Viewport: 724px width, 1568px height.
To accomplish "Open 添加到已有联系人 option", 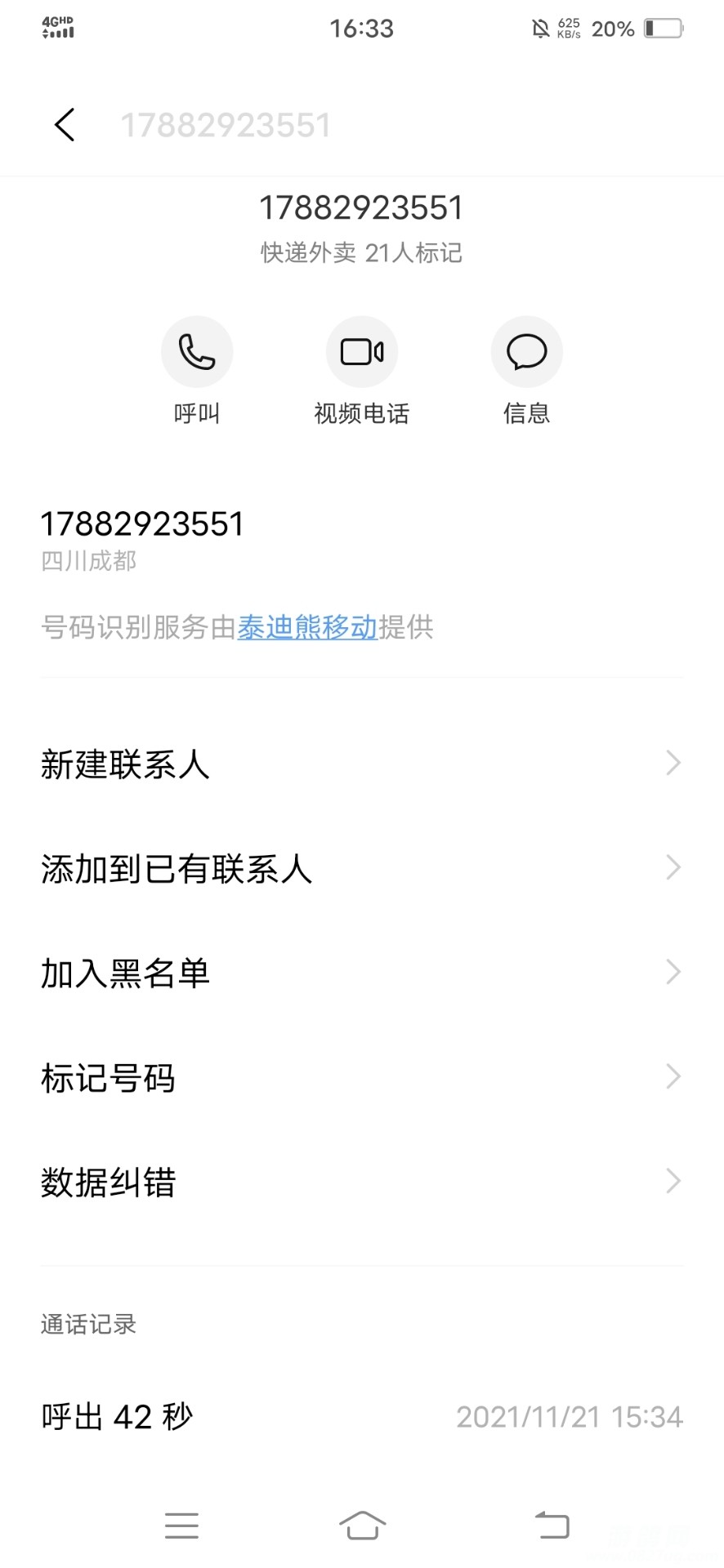I will 361,868.
